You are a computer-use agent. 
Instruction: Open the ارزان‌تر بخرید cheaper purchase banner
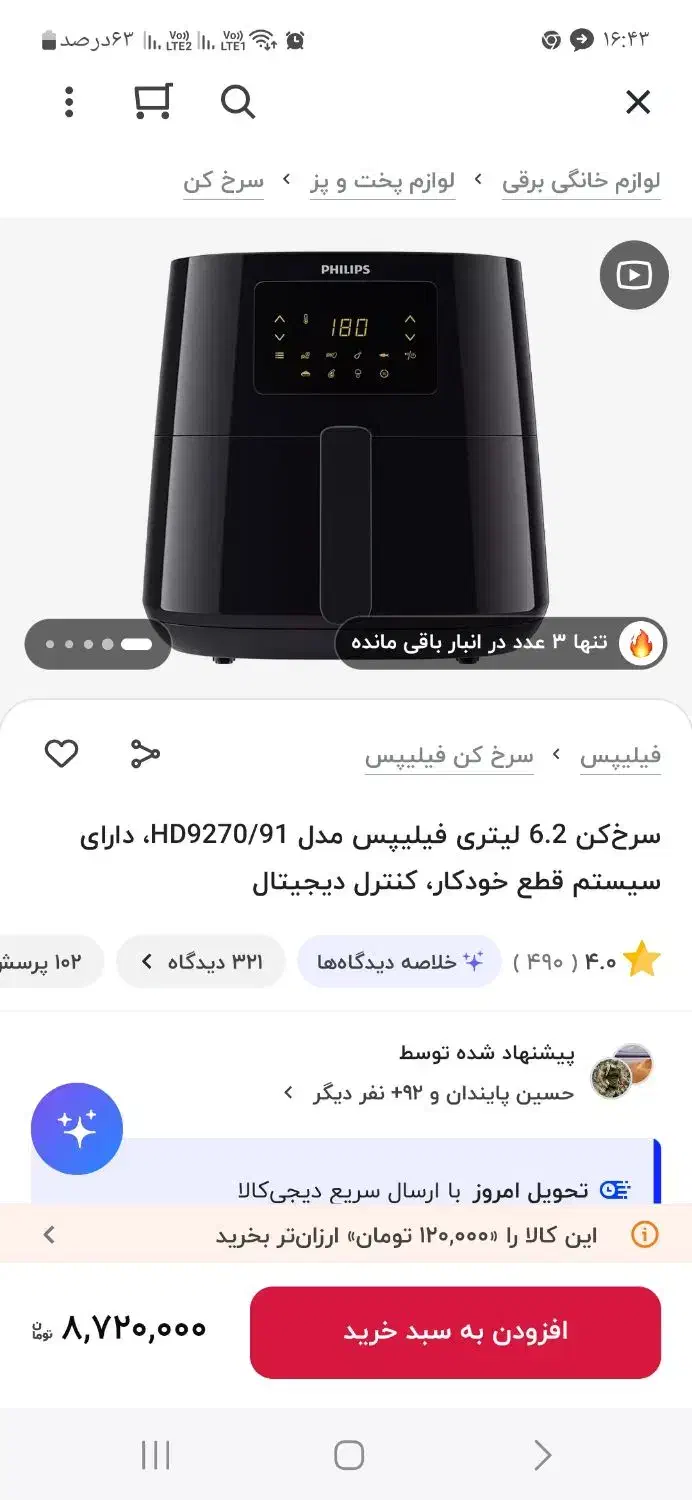[346, 1235]
